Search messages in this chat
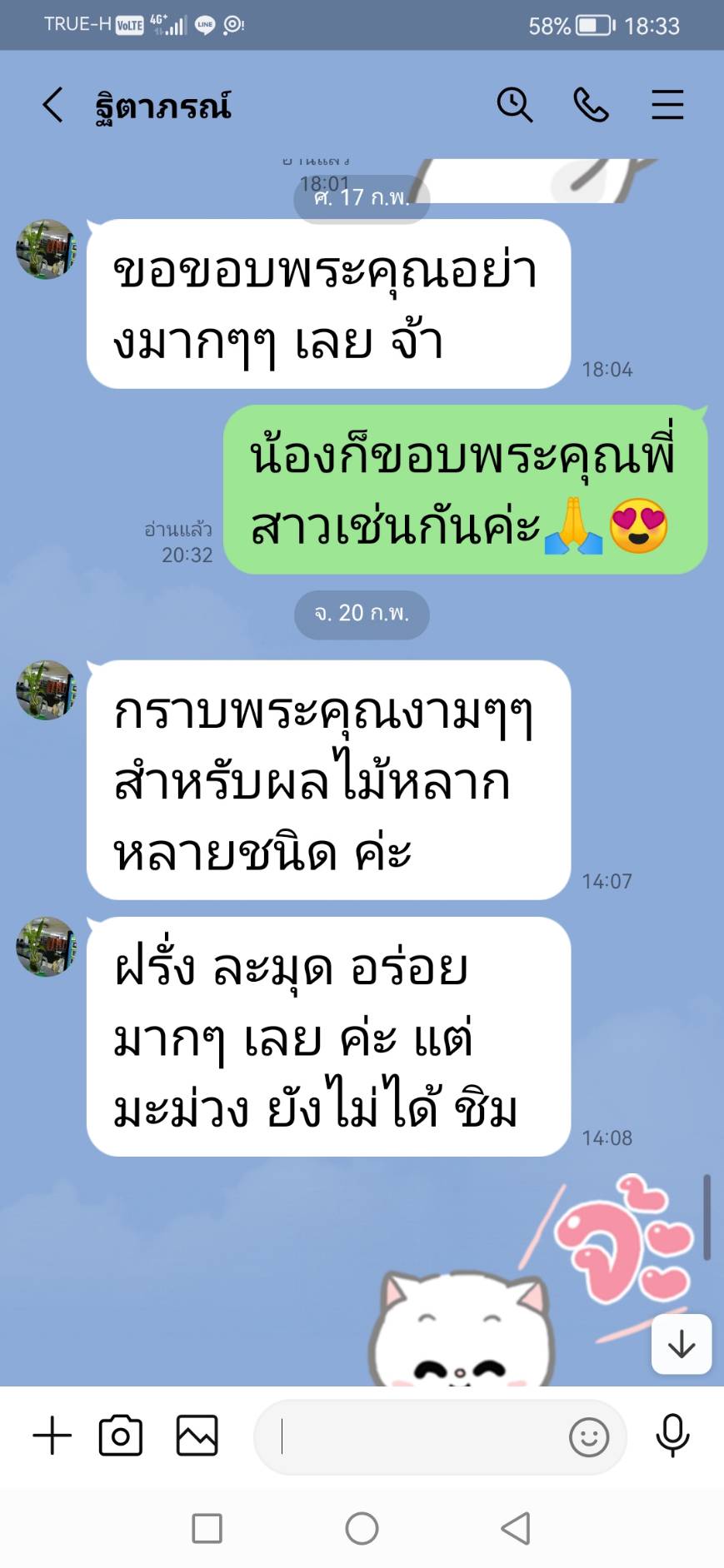Viewport: 724px width, 1568px height. point(514,106)
